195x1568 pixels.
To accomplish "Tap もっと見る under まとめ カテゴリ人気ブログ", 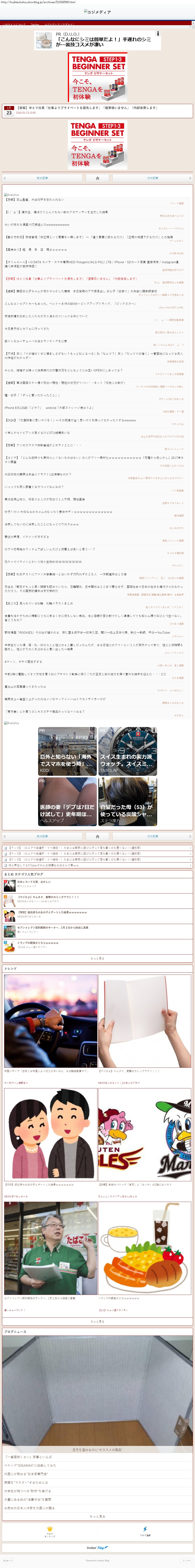I will (98, 958).
